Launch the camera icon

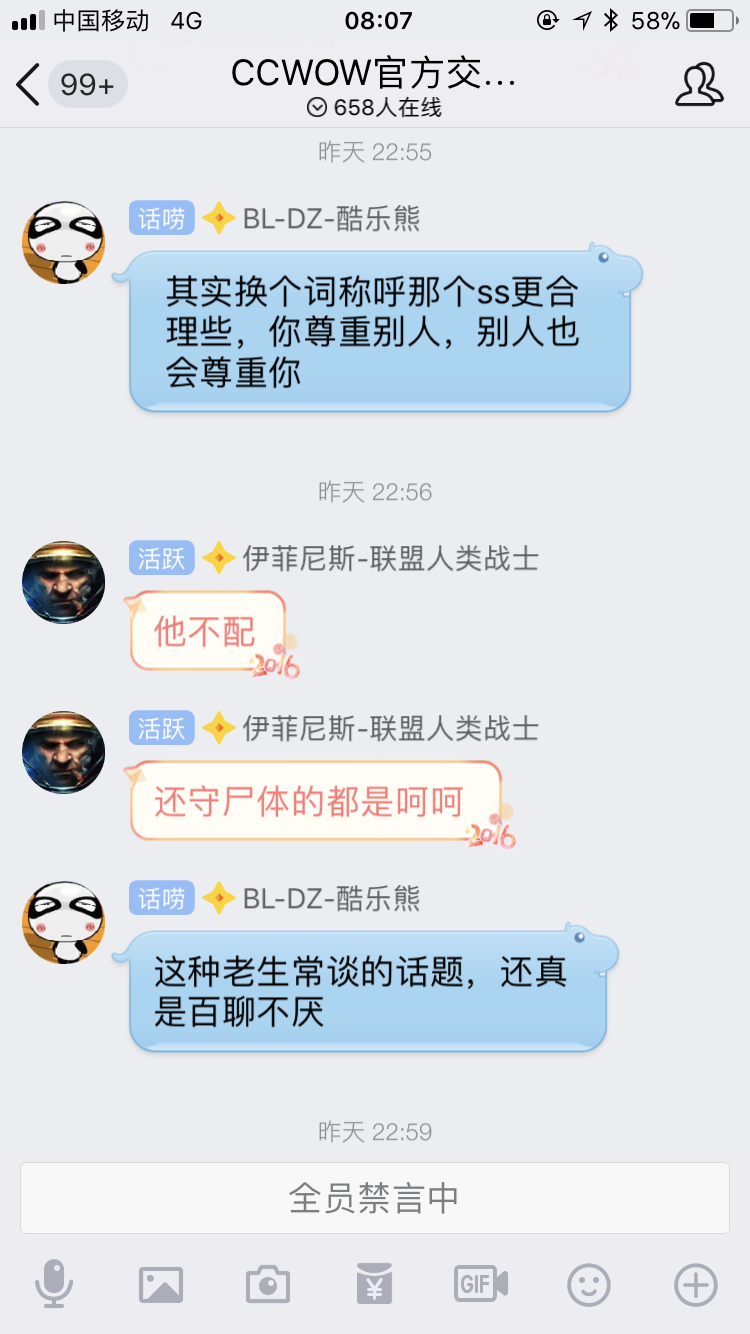(267, 1285)
